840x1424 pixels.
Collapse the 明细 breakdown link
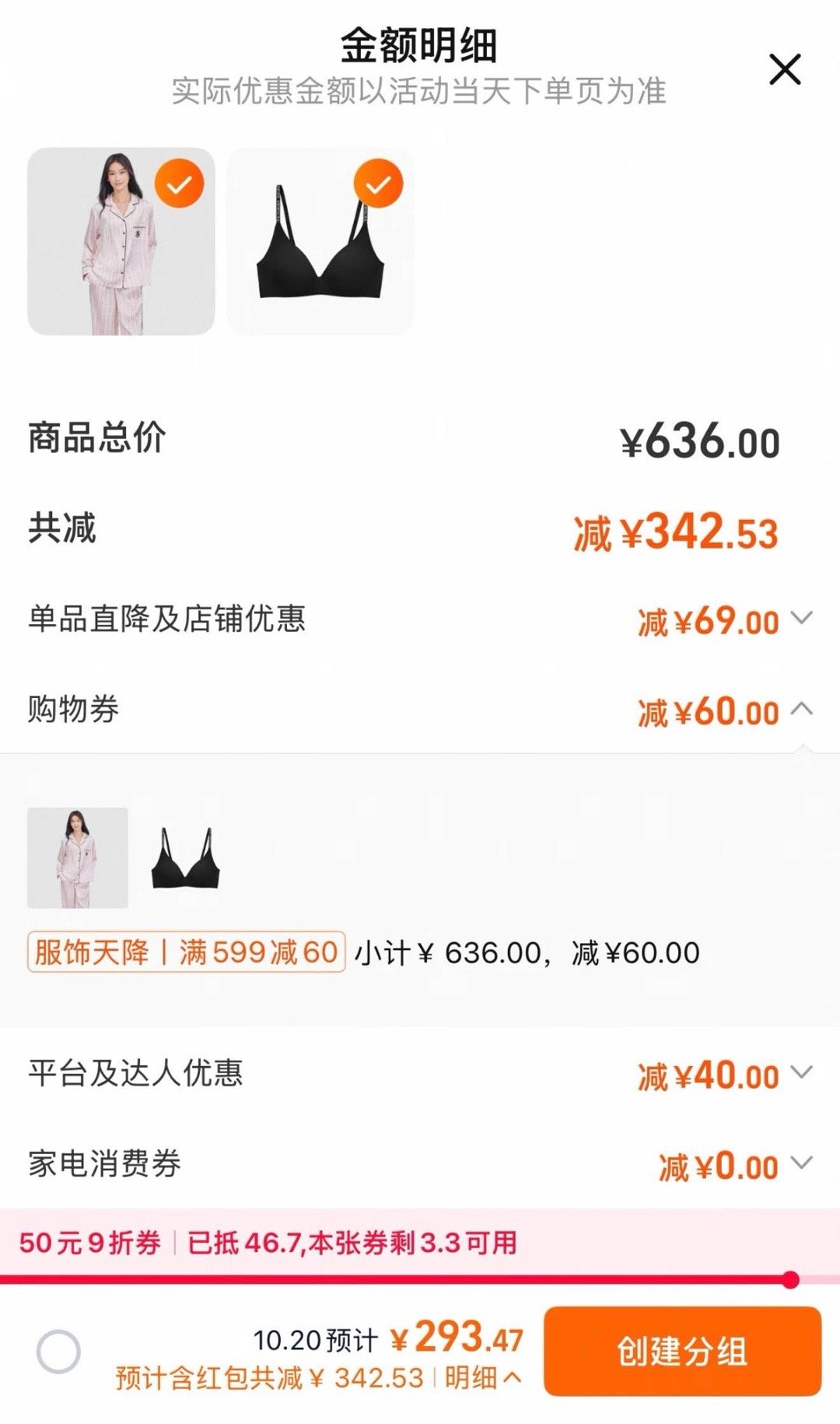click(482, 1378)
